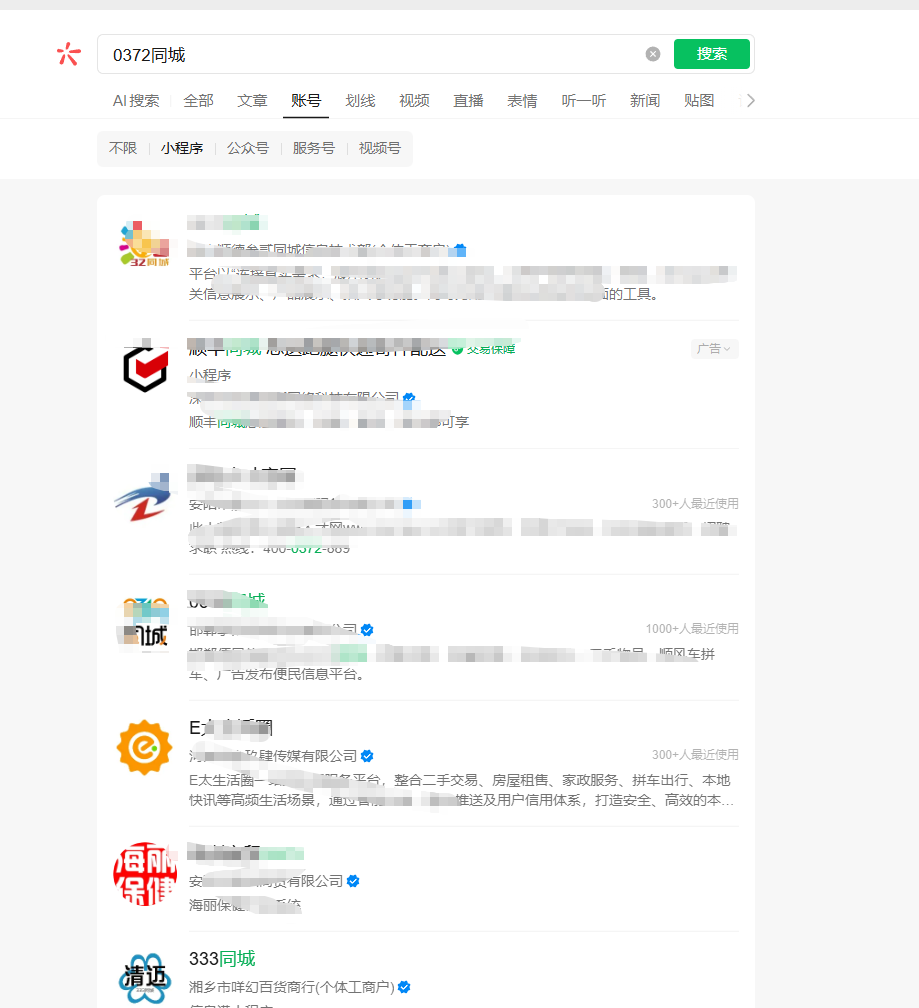919x1008 pixels.
Task: Show more tabs with the right arrow
Action: click(x=750, y=101)
